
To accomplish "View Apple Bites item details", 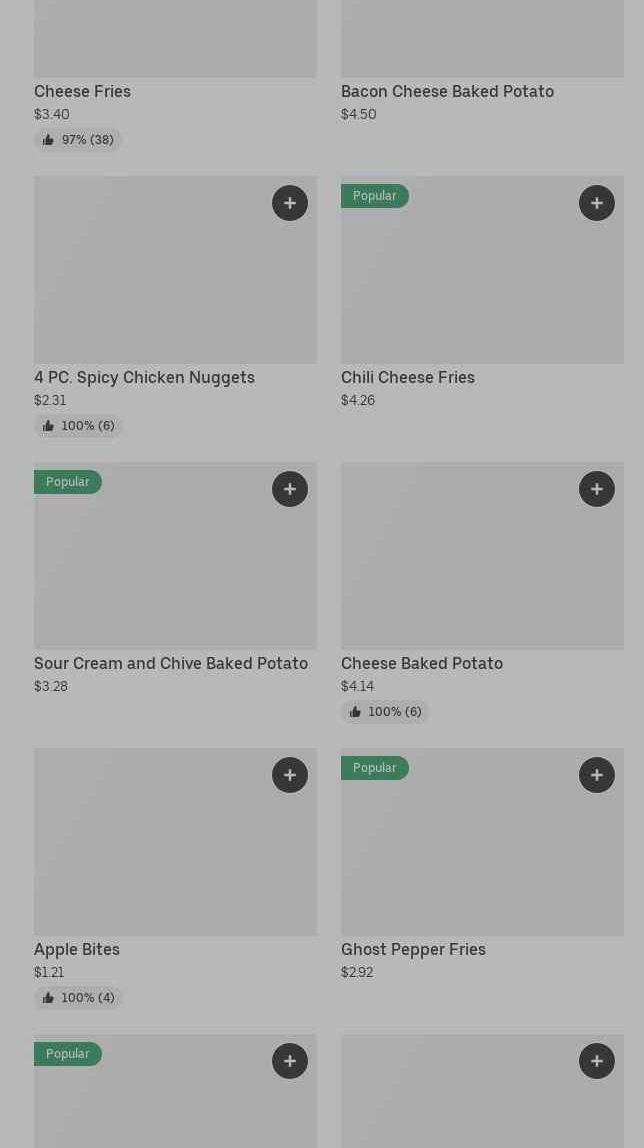I will click(x=76, y=950).
